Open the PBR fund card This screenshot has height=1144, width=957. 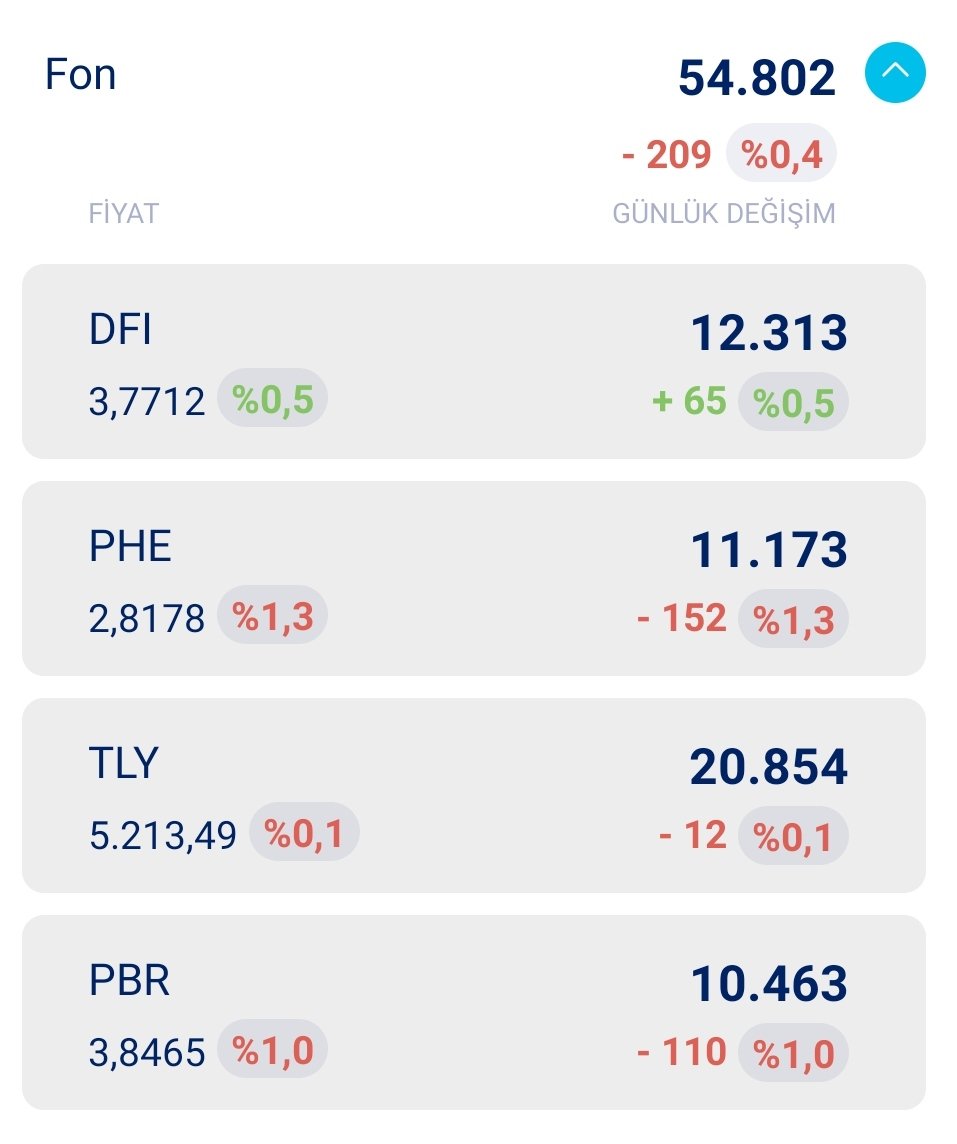click(x=473, y=1012)
